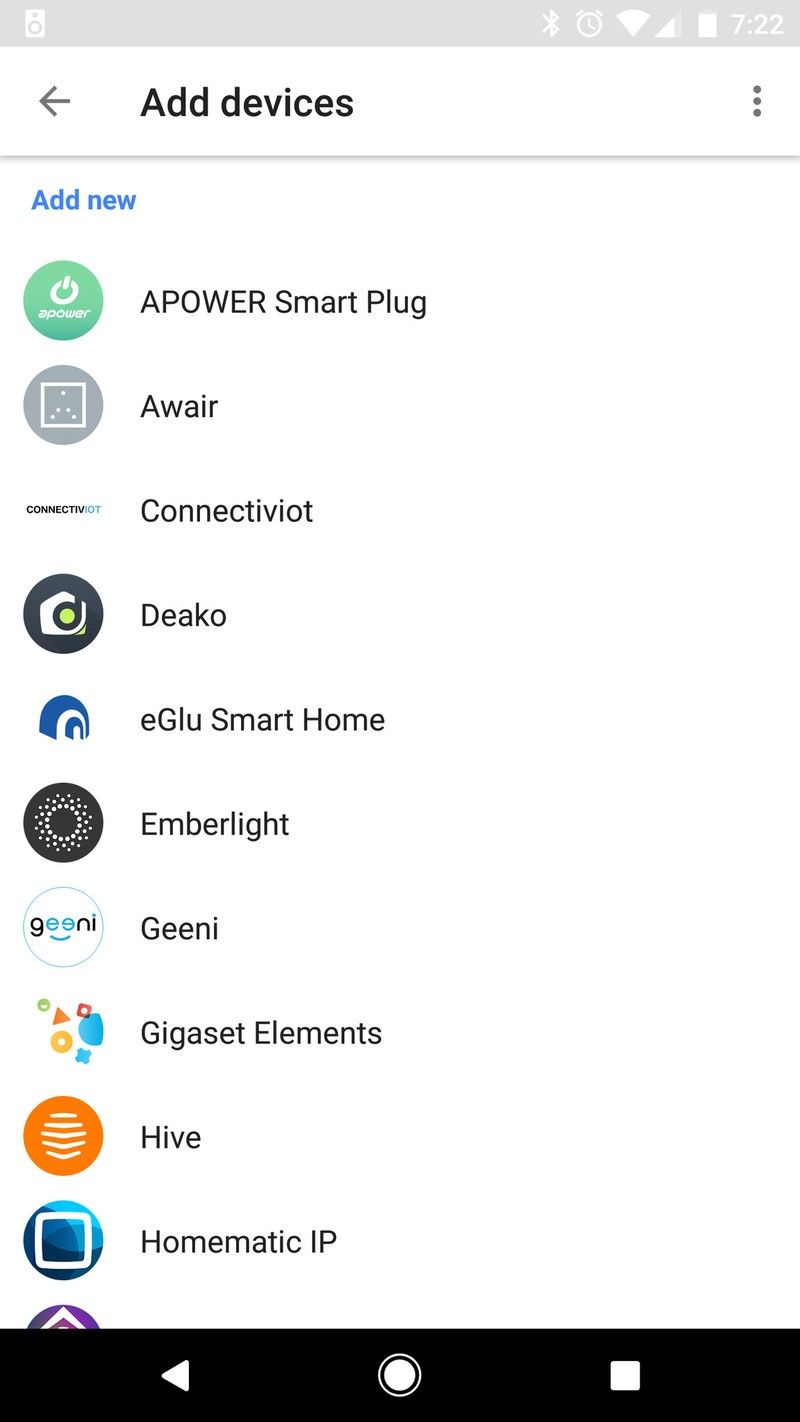Screen dimensions: 800x1422
Task: Click the Gigaset Elements shapes icon
Action: click(63, 1031)
